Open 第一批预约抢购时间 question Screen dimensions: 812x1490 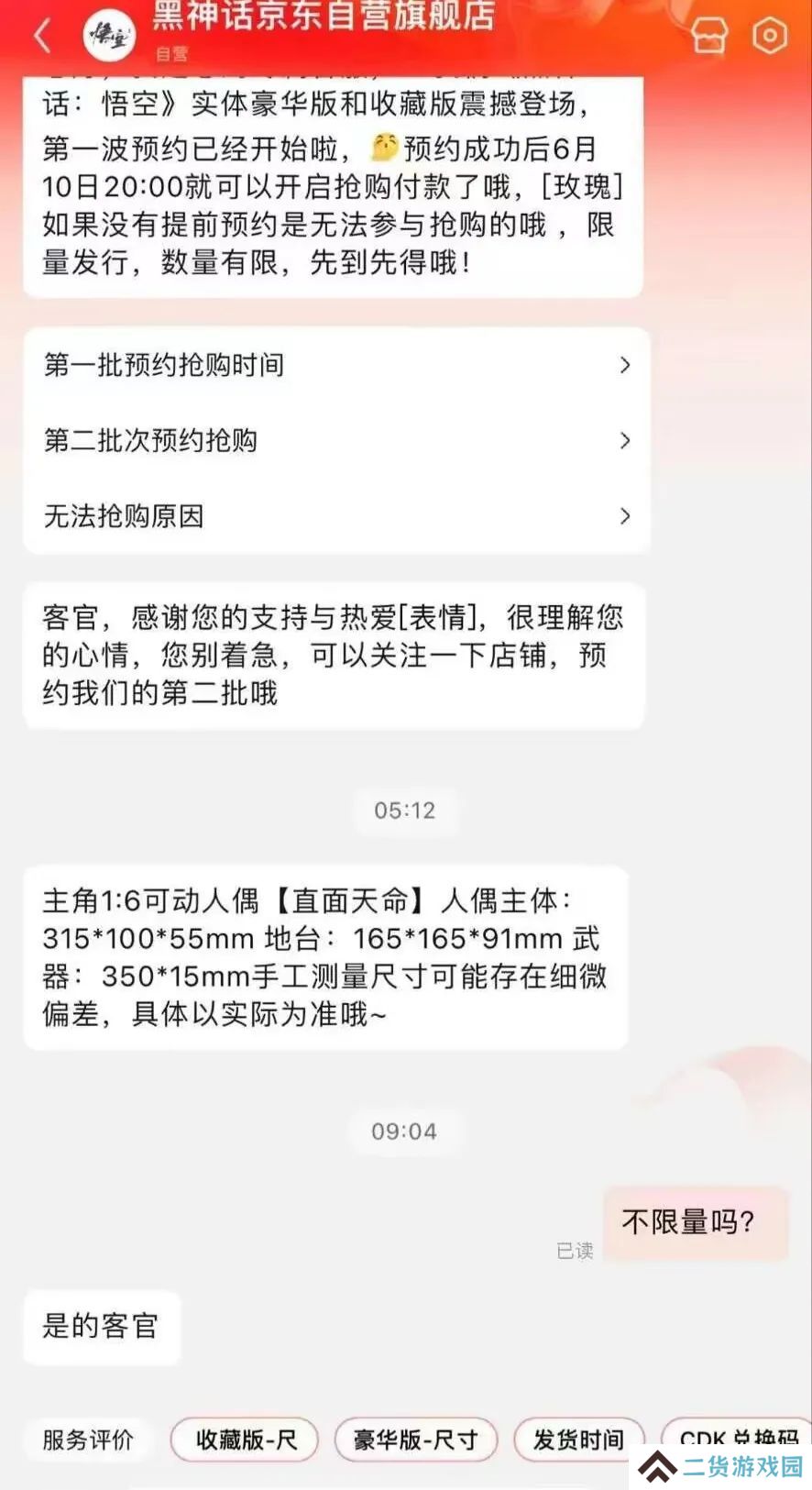coord(335,365)
